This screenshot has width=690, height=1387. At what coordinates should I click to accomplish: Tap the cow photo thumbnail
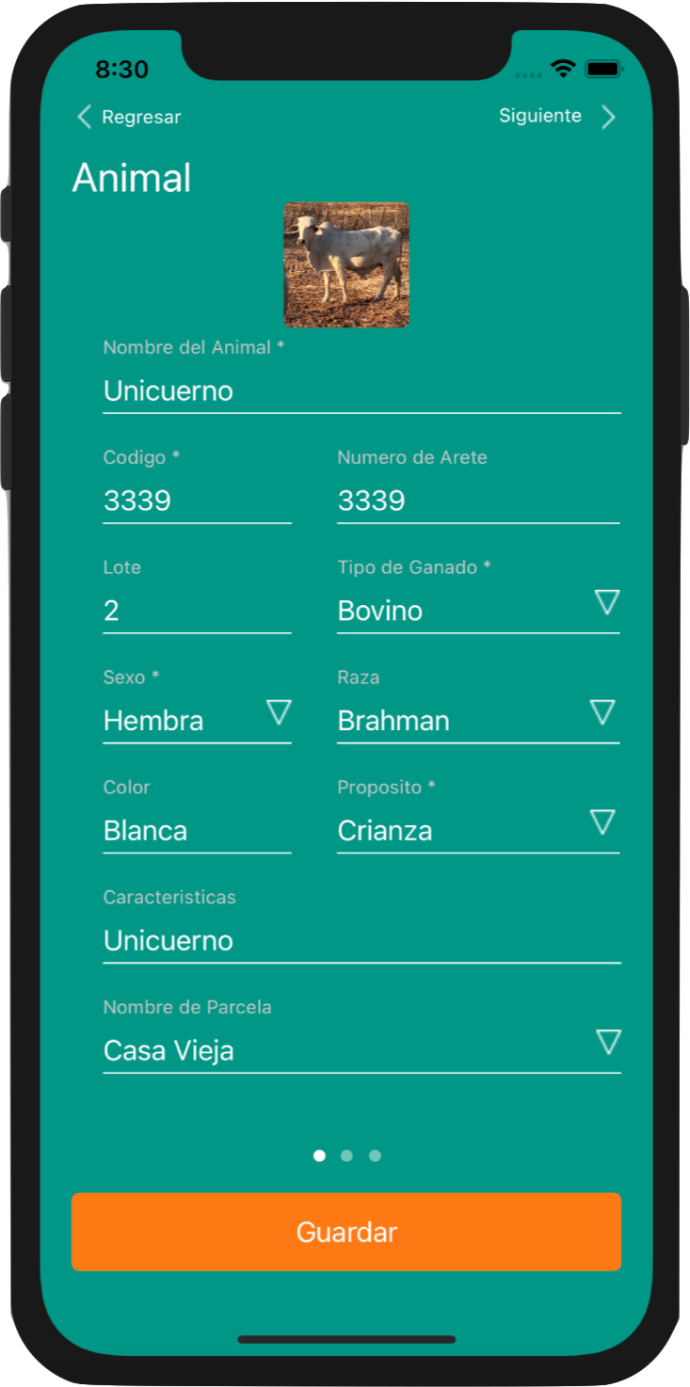click(346, 265)
